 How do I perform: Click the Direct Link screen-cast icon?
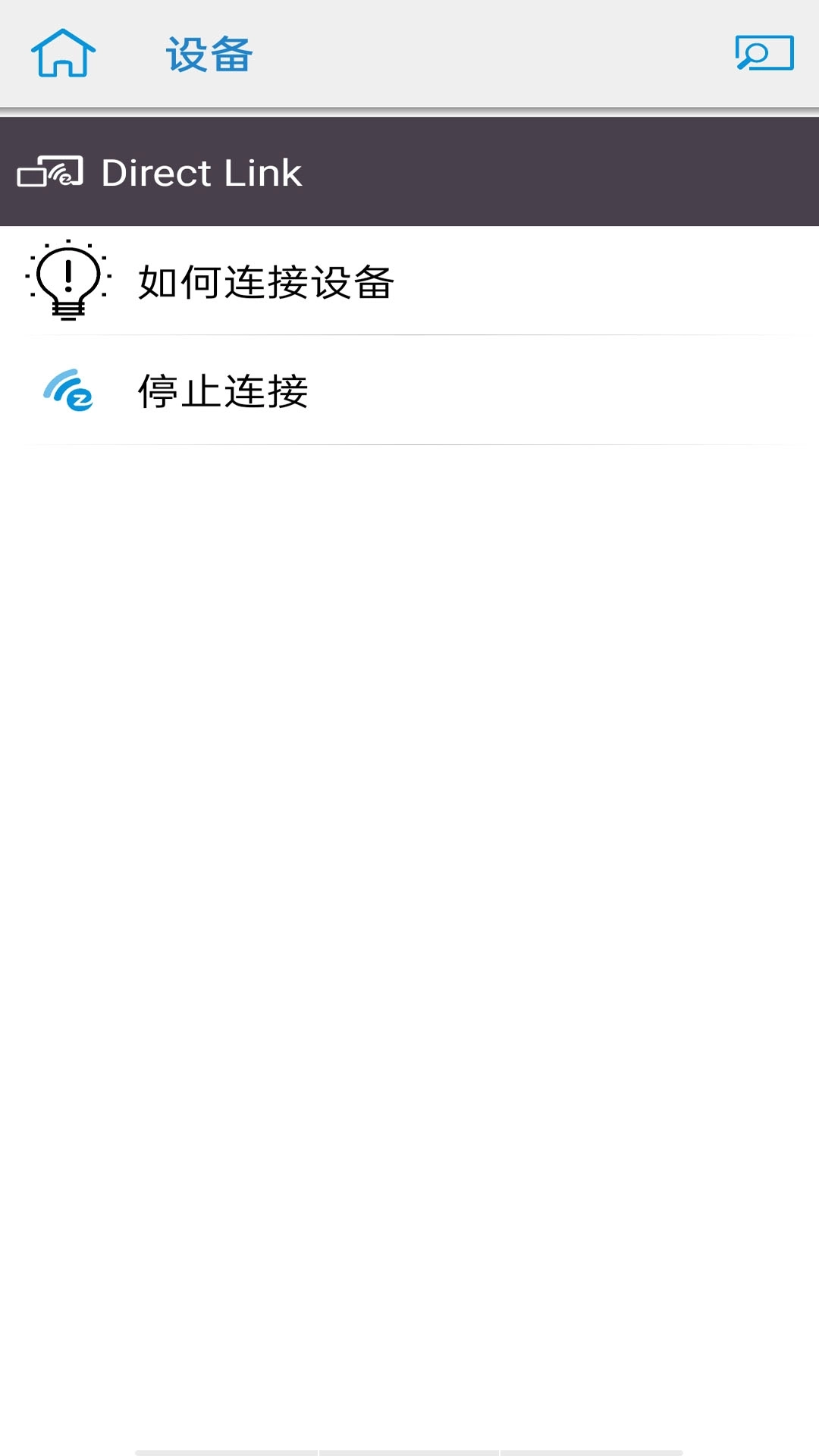50,173
